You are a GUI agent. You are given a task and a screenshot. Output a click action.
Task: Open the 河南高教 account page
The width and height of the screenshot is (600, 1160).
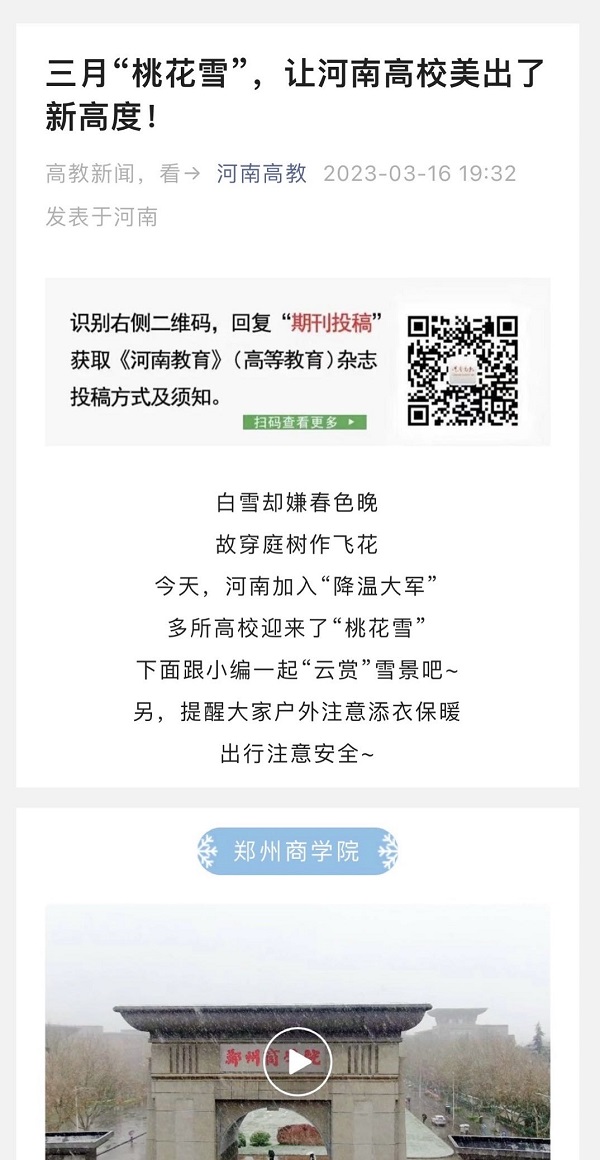[x=262, y=174]
